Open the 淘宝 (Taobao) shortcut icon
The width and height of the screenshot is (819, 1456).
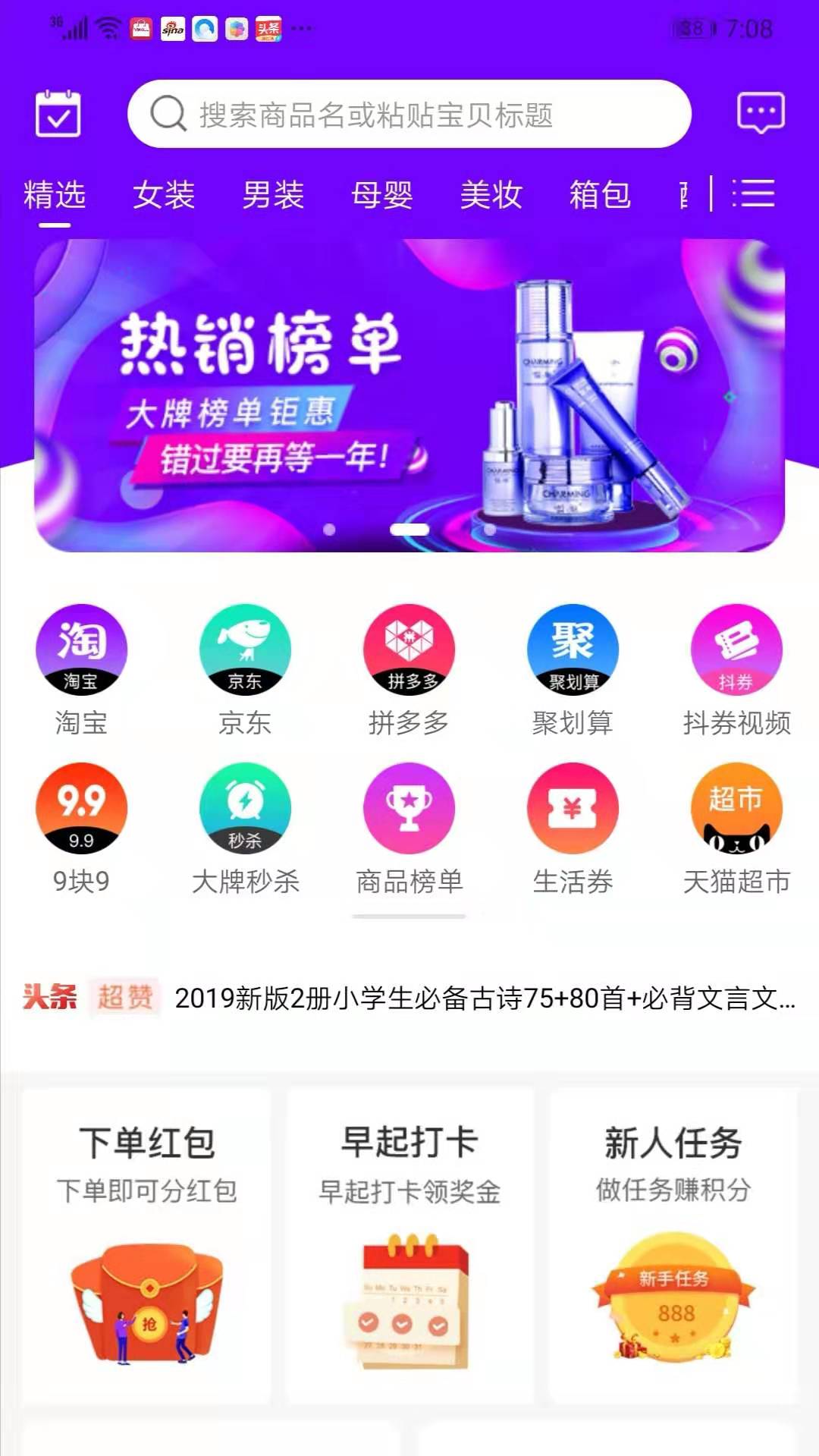click(x=81, y=650)
